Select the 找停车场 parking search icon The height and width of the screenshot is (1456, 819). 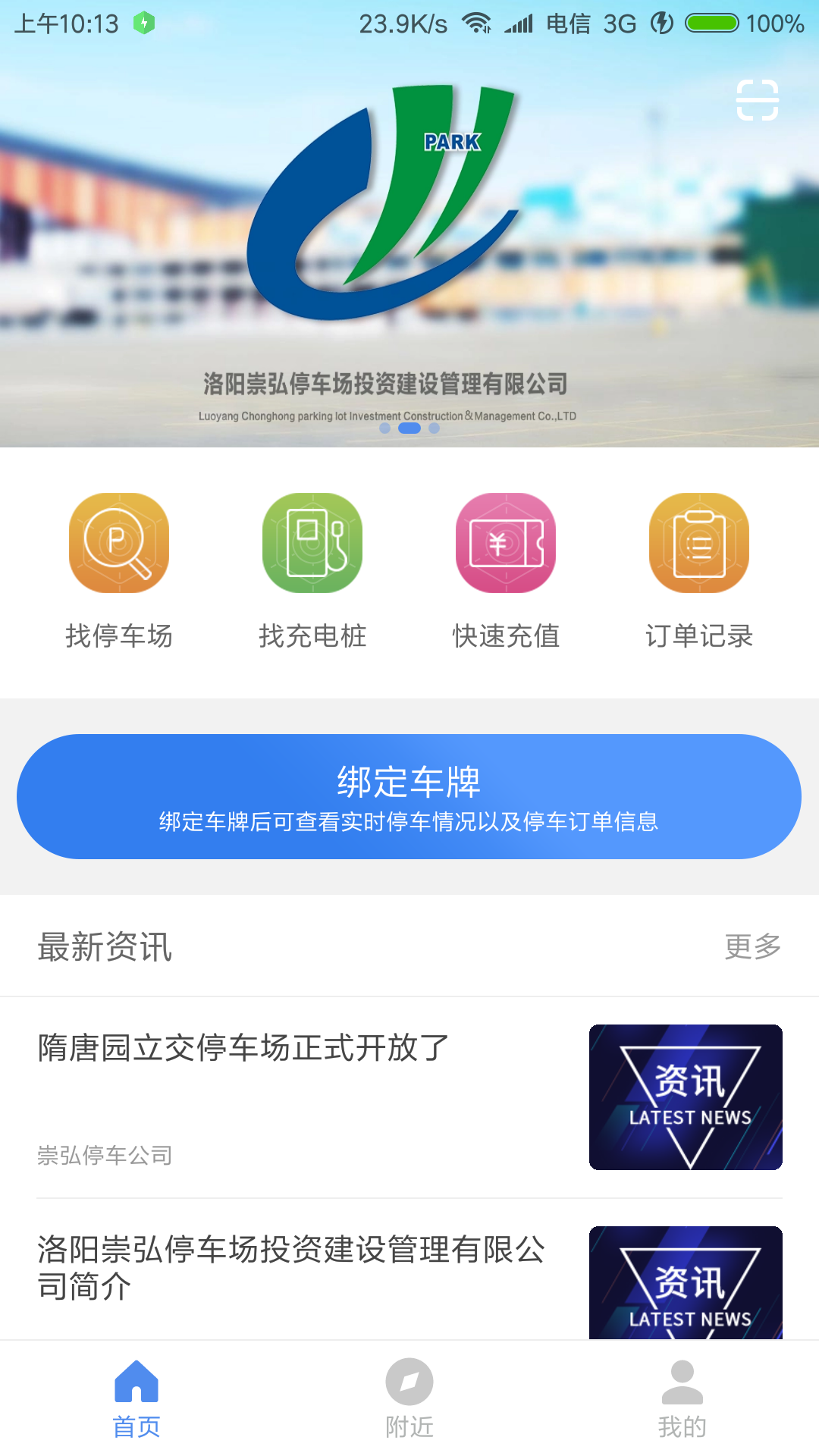click(119, 544)
